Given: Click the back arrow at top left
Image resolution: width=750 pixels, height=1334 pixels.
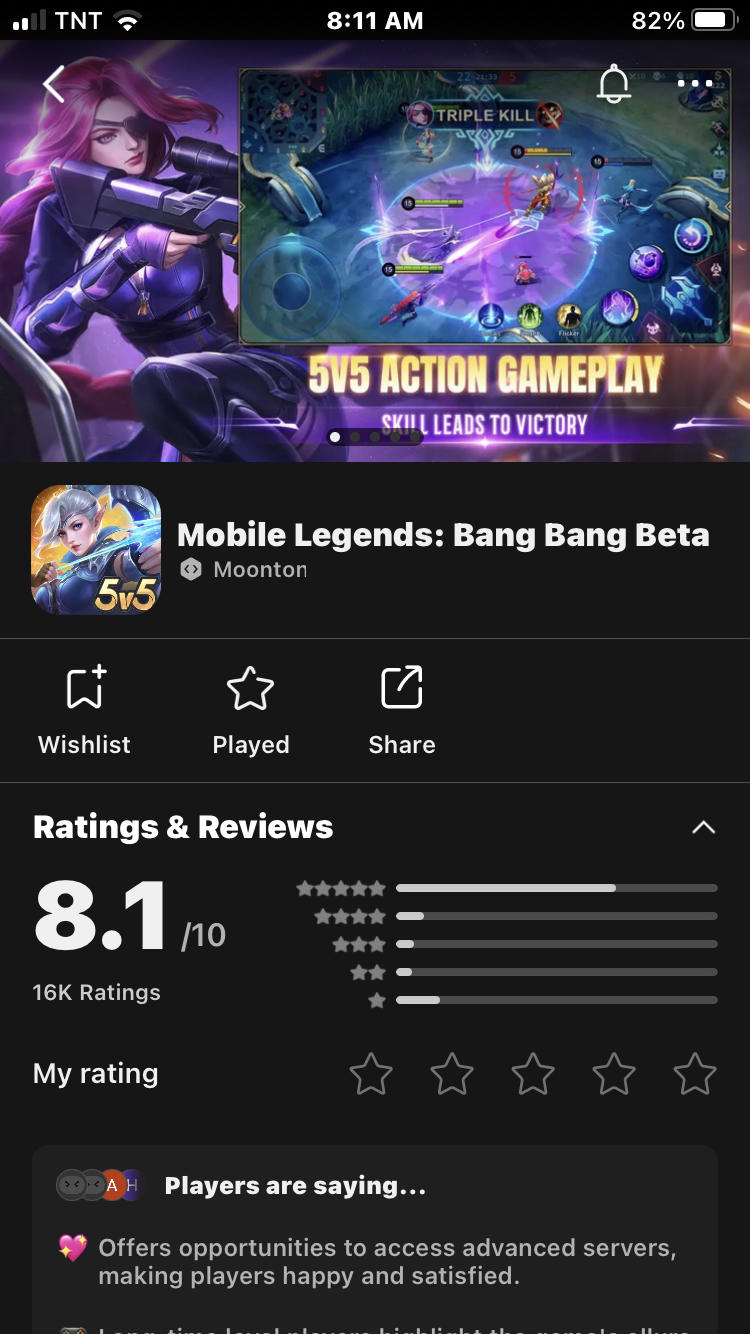Looking at the screenshot, I should pos(54,84).
